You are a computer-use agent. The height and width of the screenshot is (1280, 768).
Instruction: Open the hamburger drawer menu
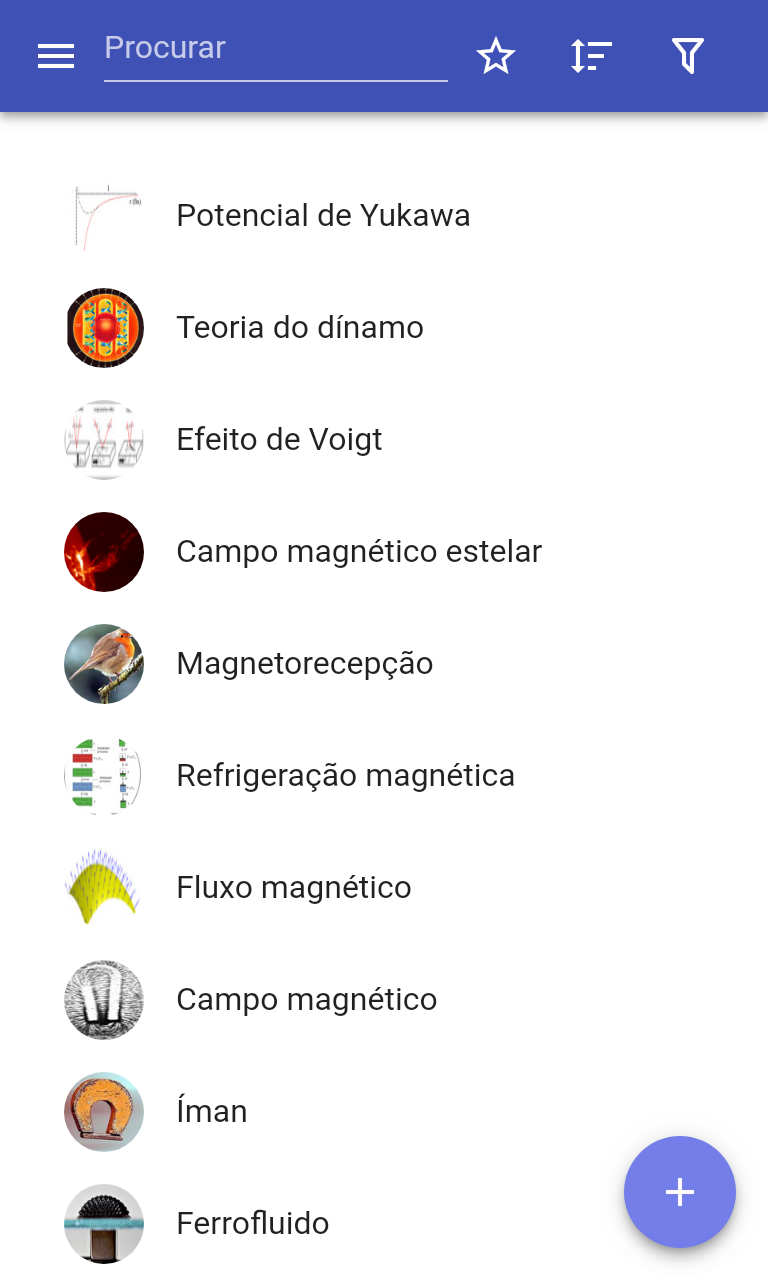56,57
